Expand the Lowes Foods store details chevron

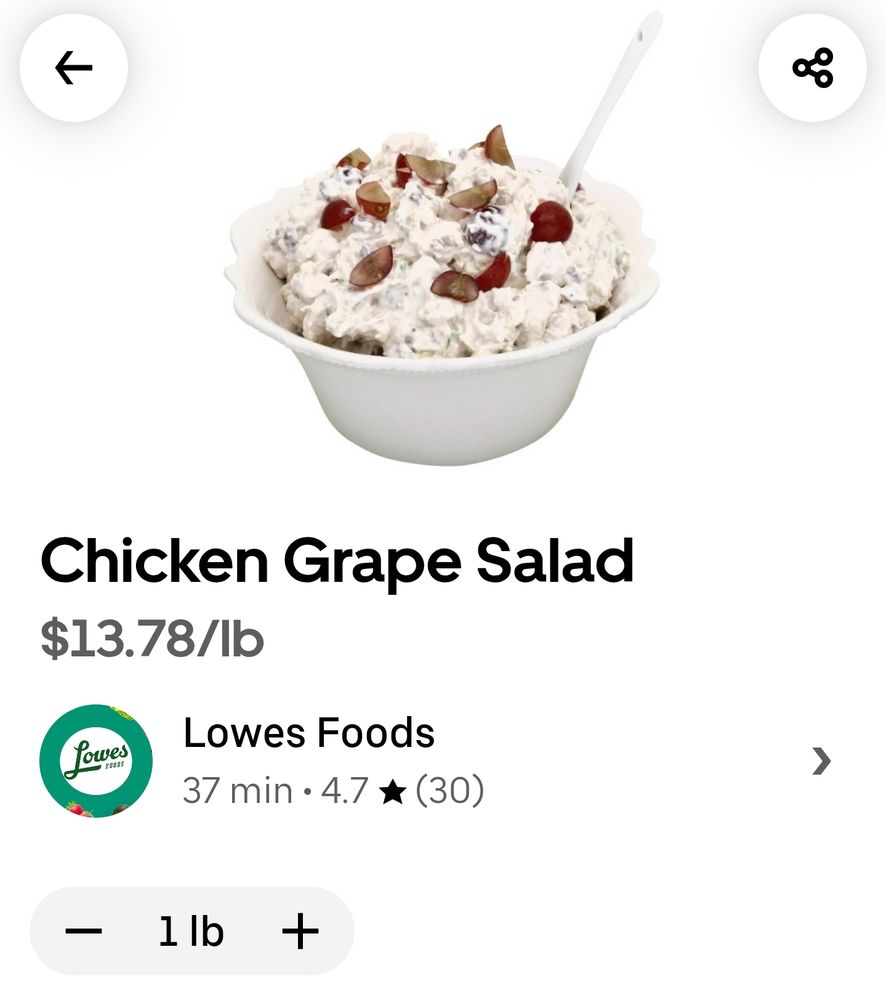(x=822, y=762)
